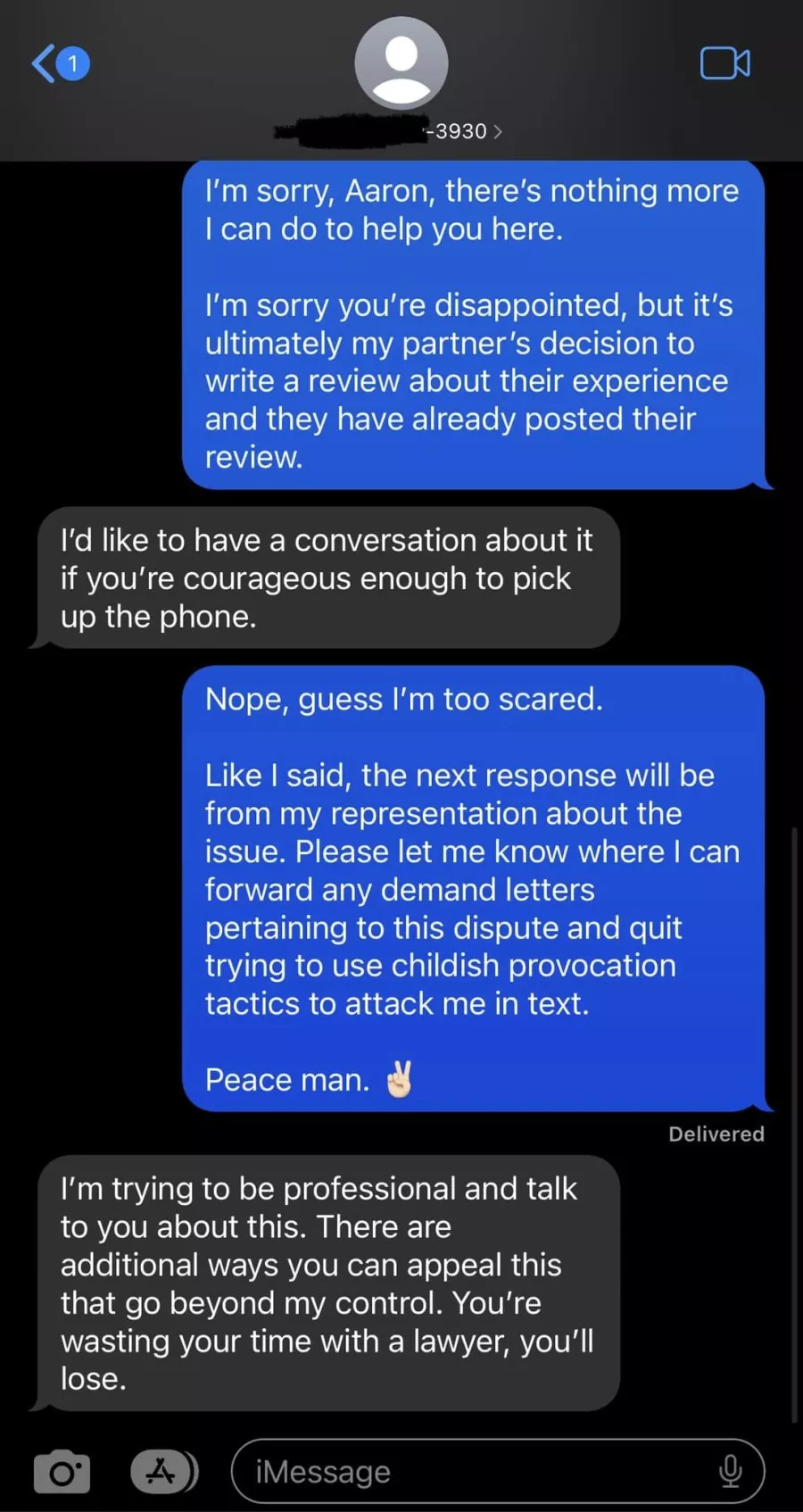Record an audio message with the microphone
The image size is (803, 1512).
(x=730, y=1471)
